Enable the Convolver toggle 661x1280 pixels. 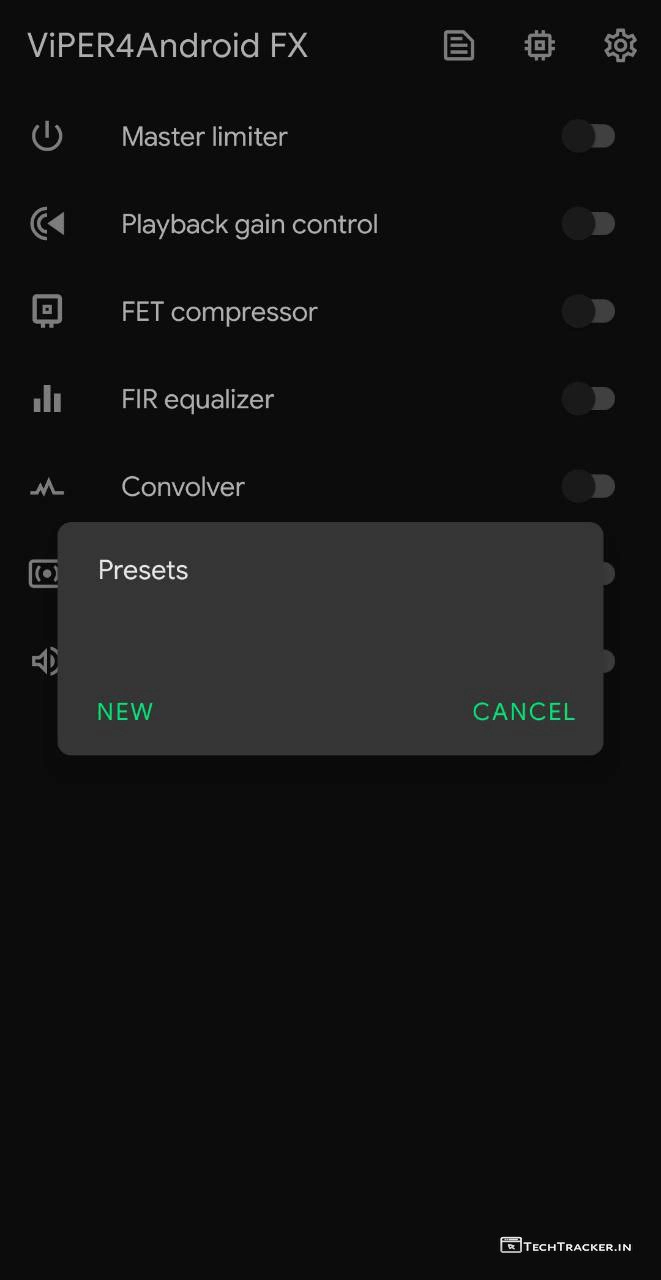[x=588, y=487]
